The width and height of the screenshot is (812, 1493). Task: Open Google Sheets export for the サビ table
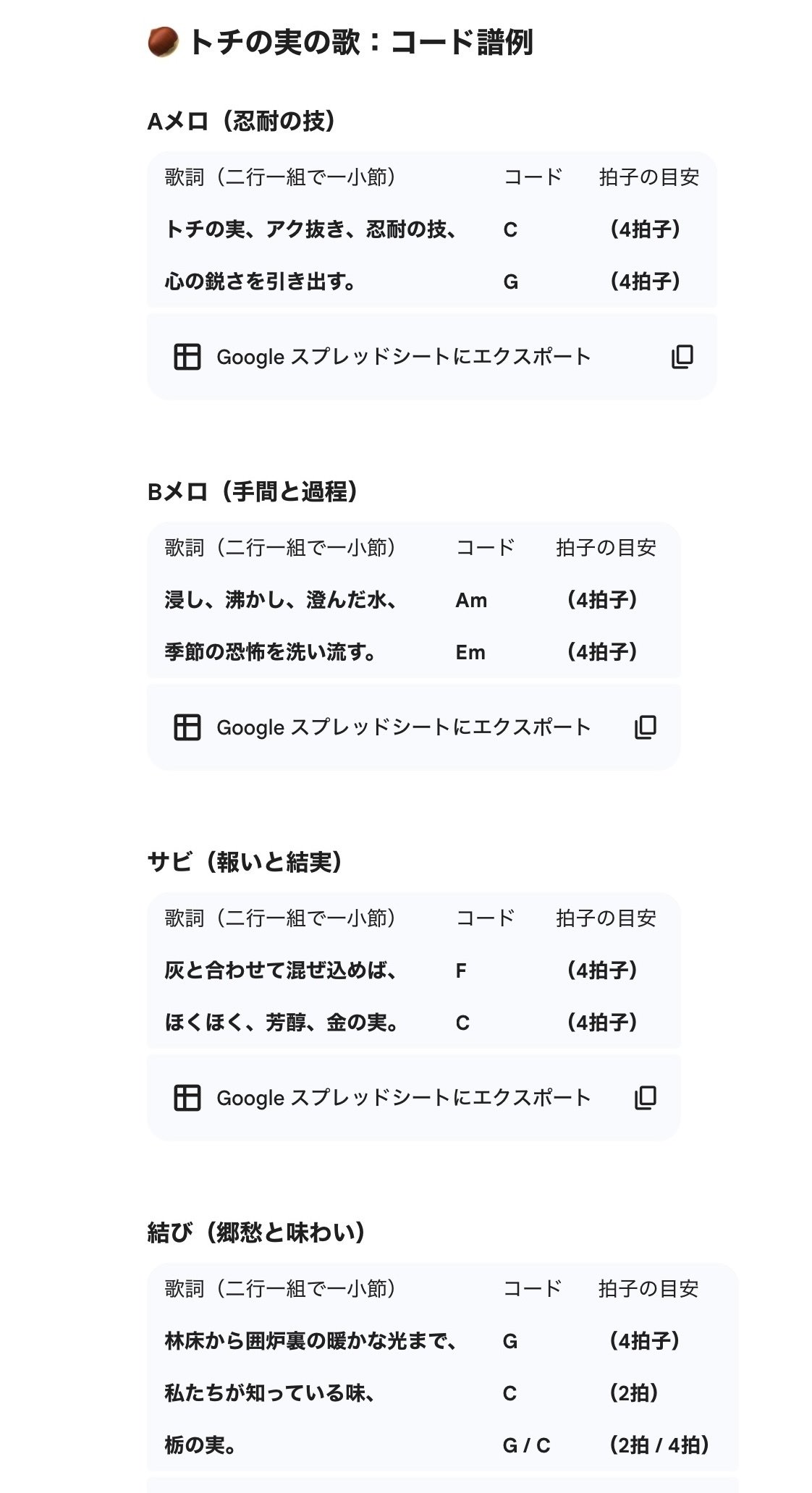tap(402, 1097)
